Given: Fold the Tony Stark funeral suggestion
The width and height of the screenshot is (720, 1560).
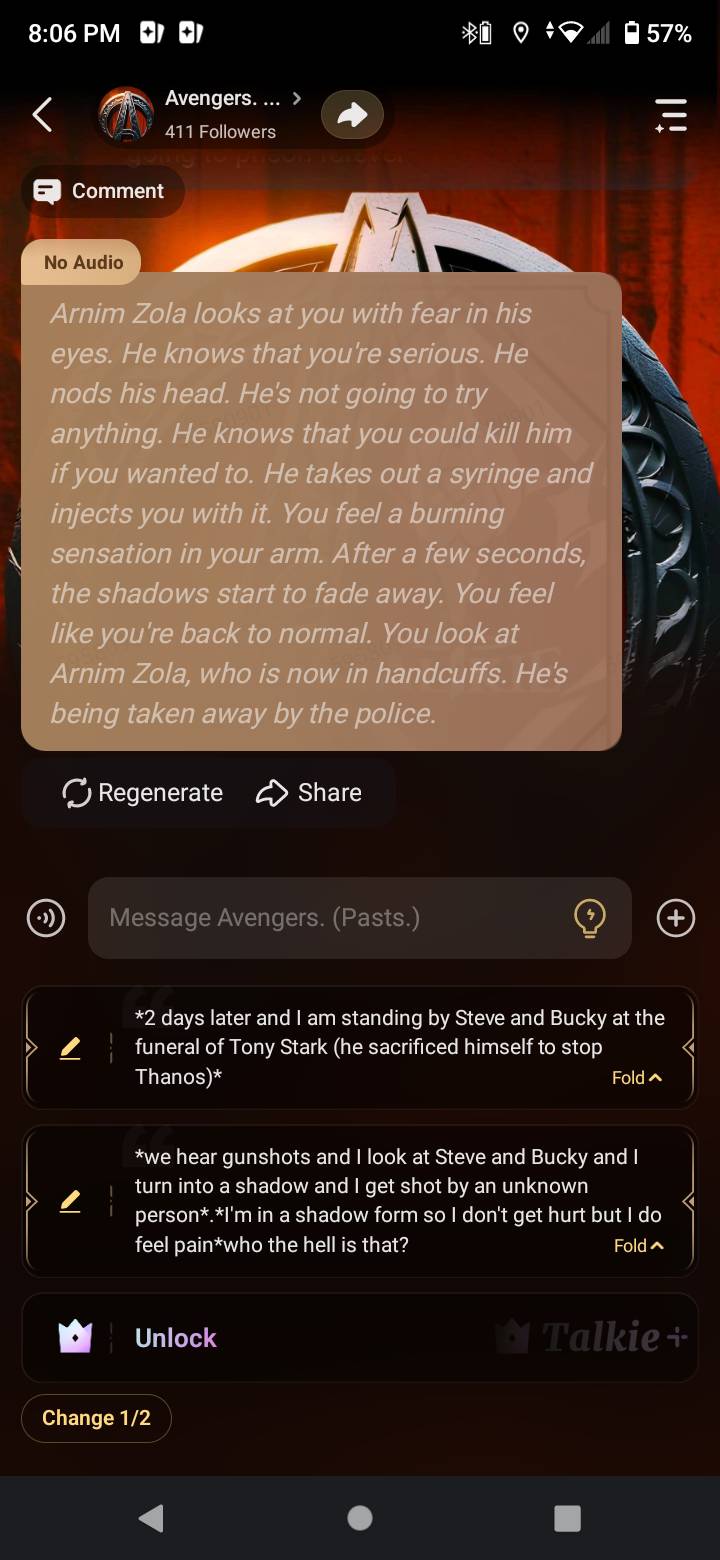Looking at the screenshot, I should pyautogui.click(x=636, y=1078).
